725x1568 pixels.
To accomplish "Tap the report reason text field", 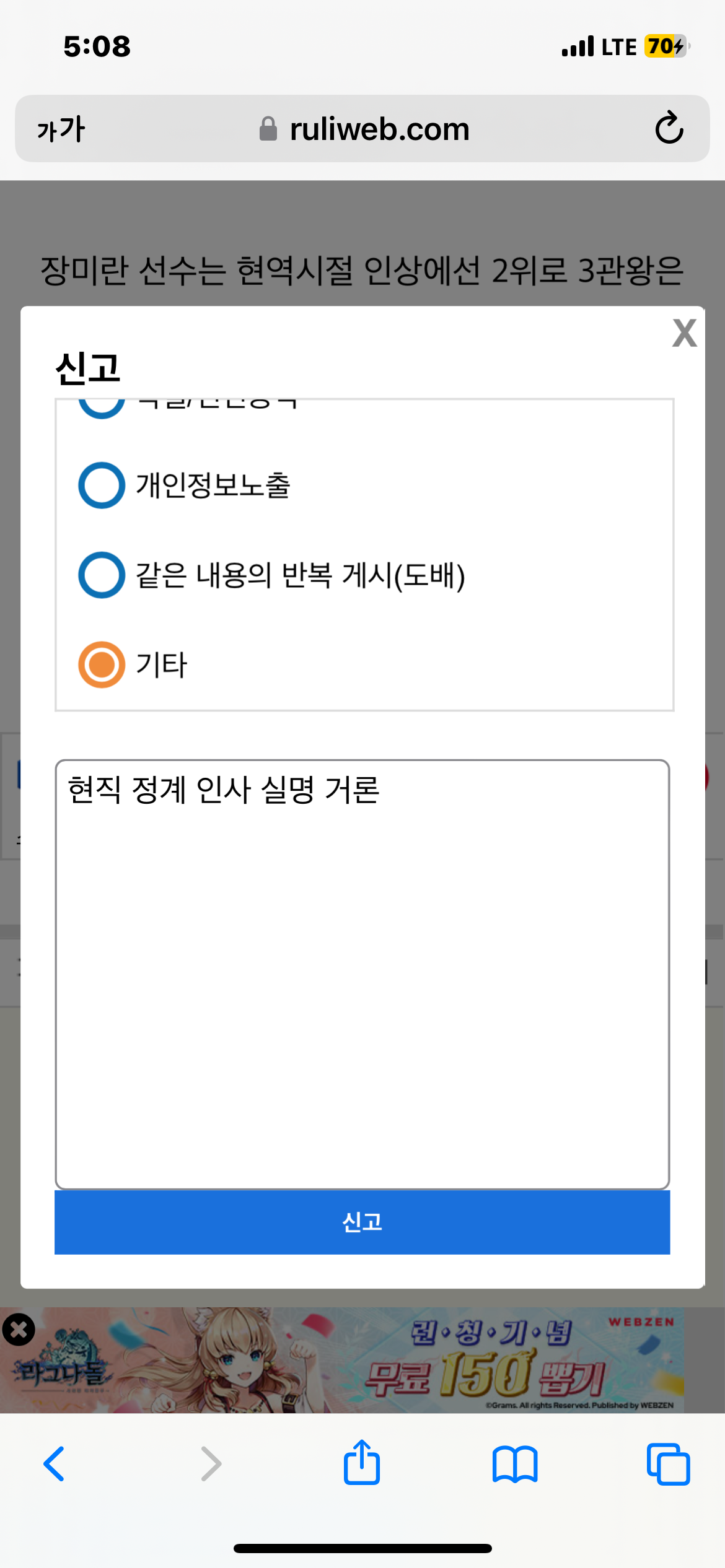I will pos(362,974).
